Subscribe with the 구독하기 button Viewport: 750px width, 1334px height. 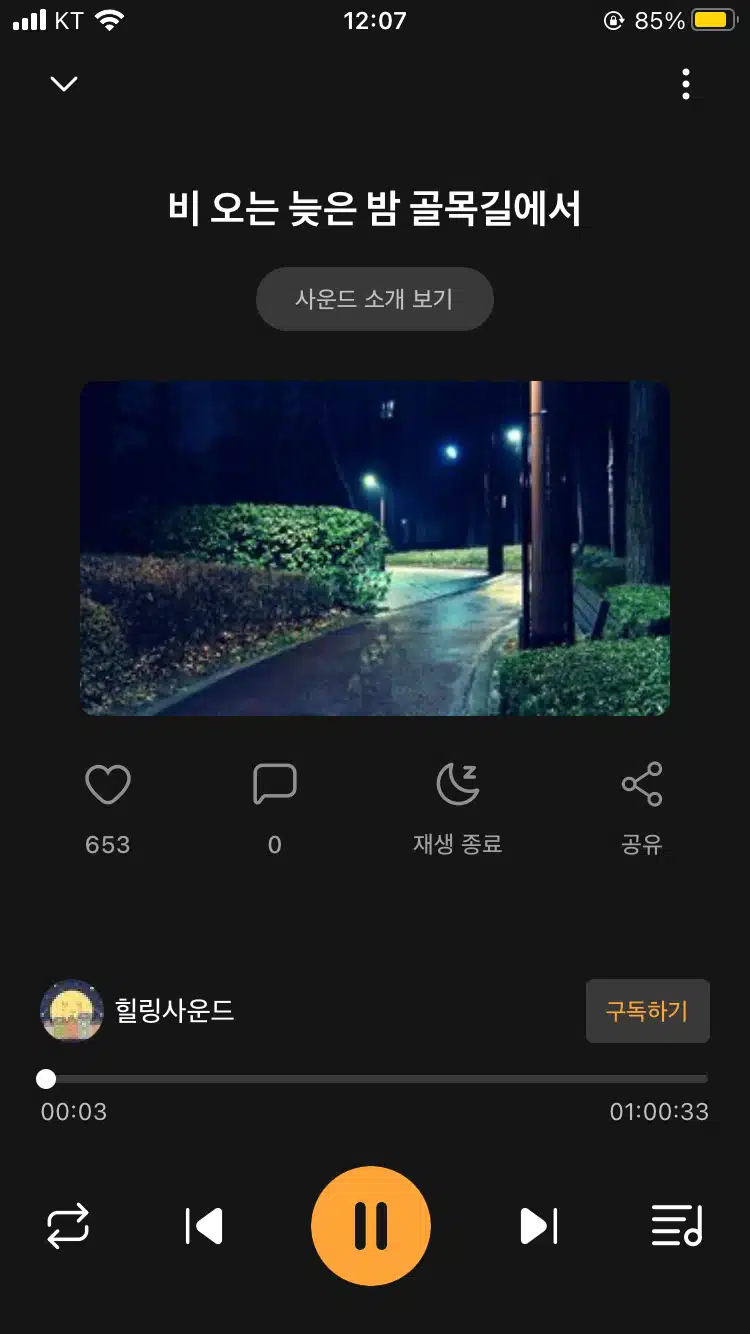[x=647, y=1011]
